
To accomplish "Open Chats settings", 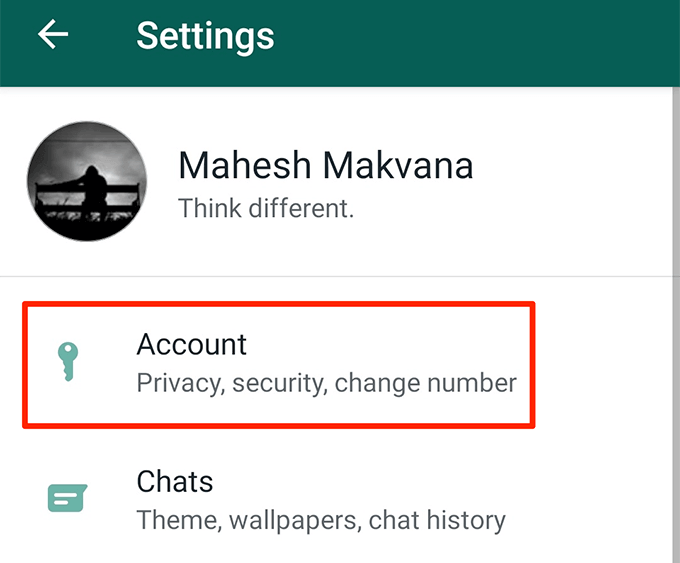I will (320, 500).
